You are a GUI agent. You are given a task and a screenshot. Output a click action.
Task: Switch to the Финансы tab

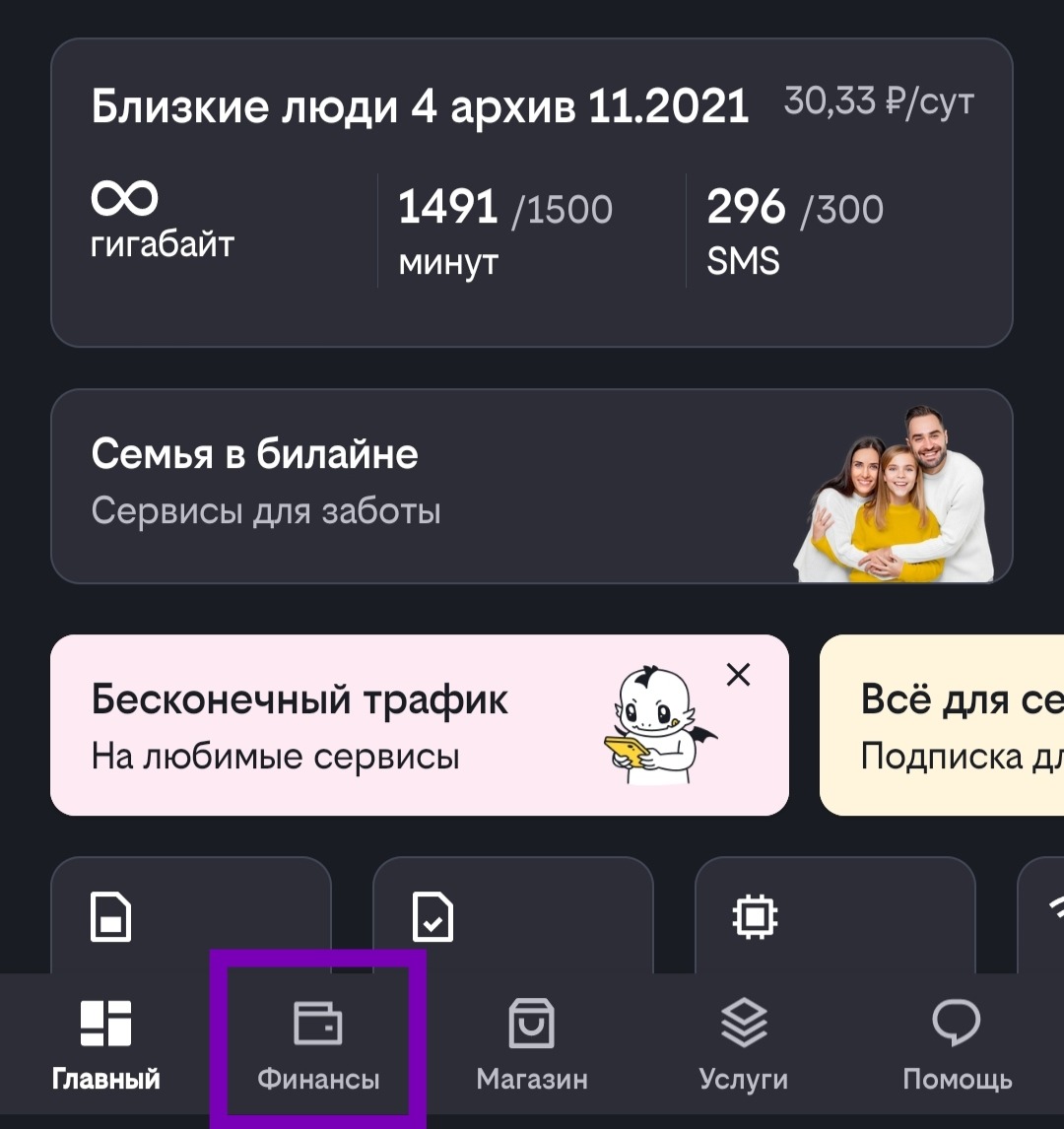[x=318, y=1047]
